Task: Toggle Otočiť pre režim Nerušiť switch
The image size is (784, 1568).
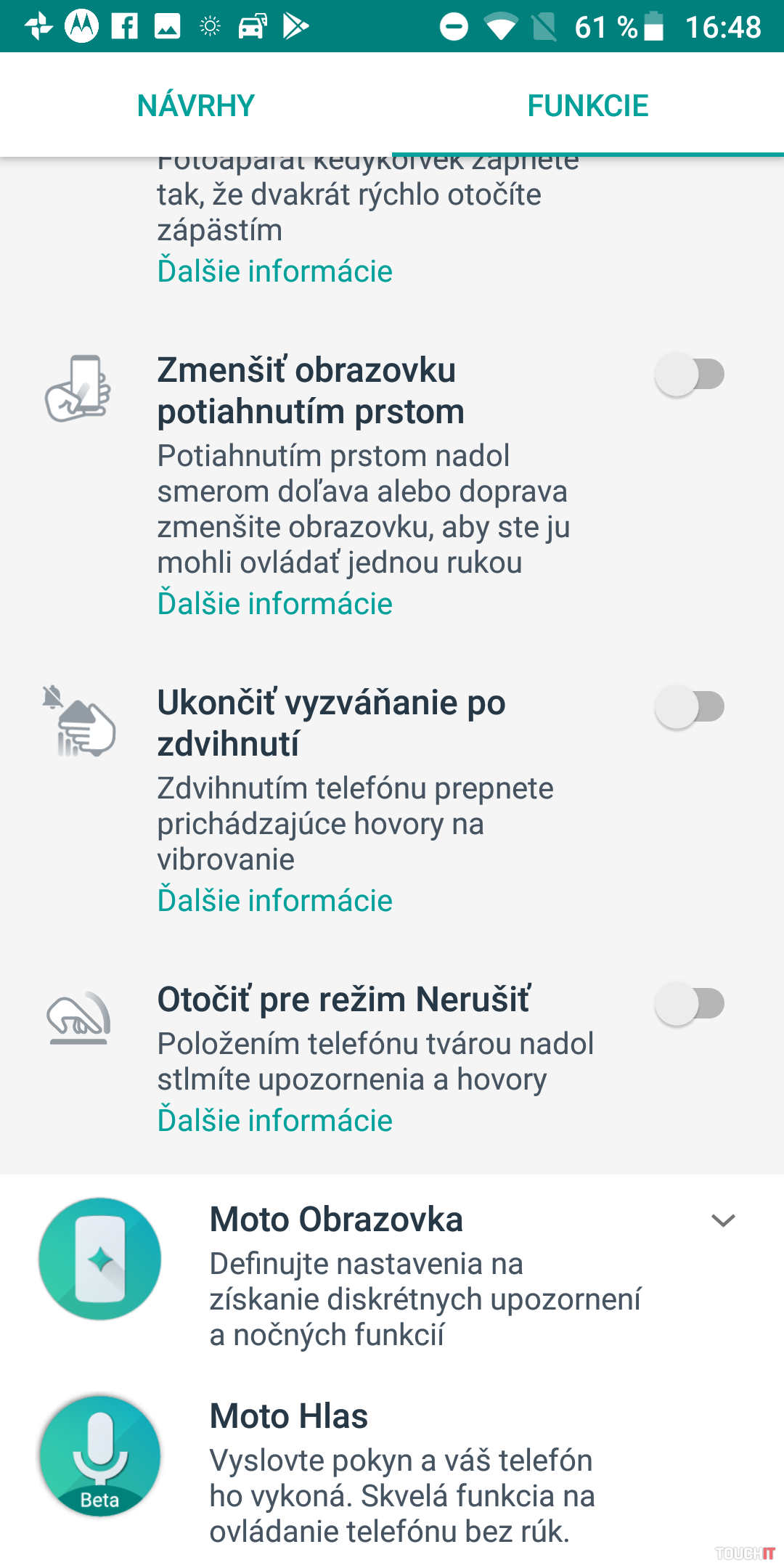Action: pos(690,1004)
